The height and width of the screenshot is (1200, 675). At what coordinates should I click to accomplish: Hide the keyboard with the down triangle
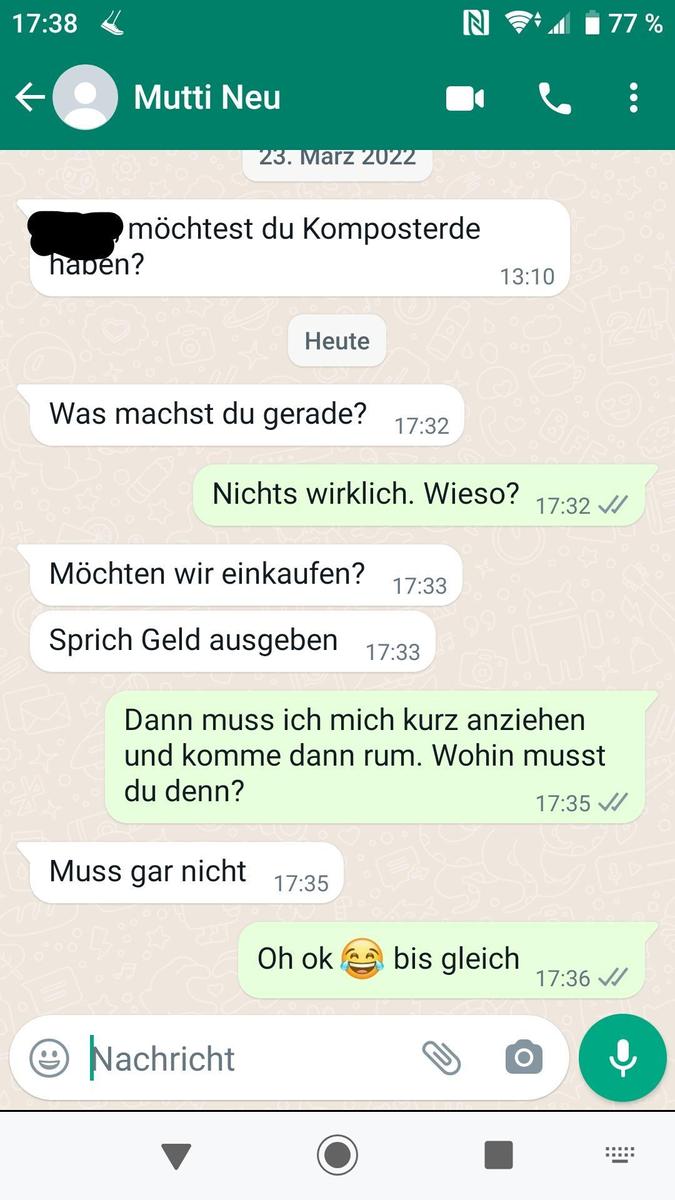176,1156
